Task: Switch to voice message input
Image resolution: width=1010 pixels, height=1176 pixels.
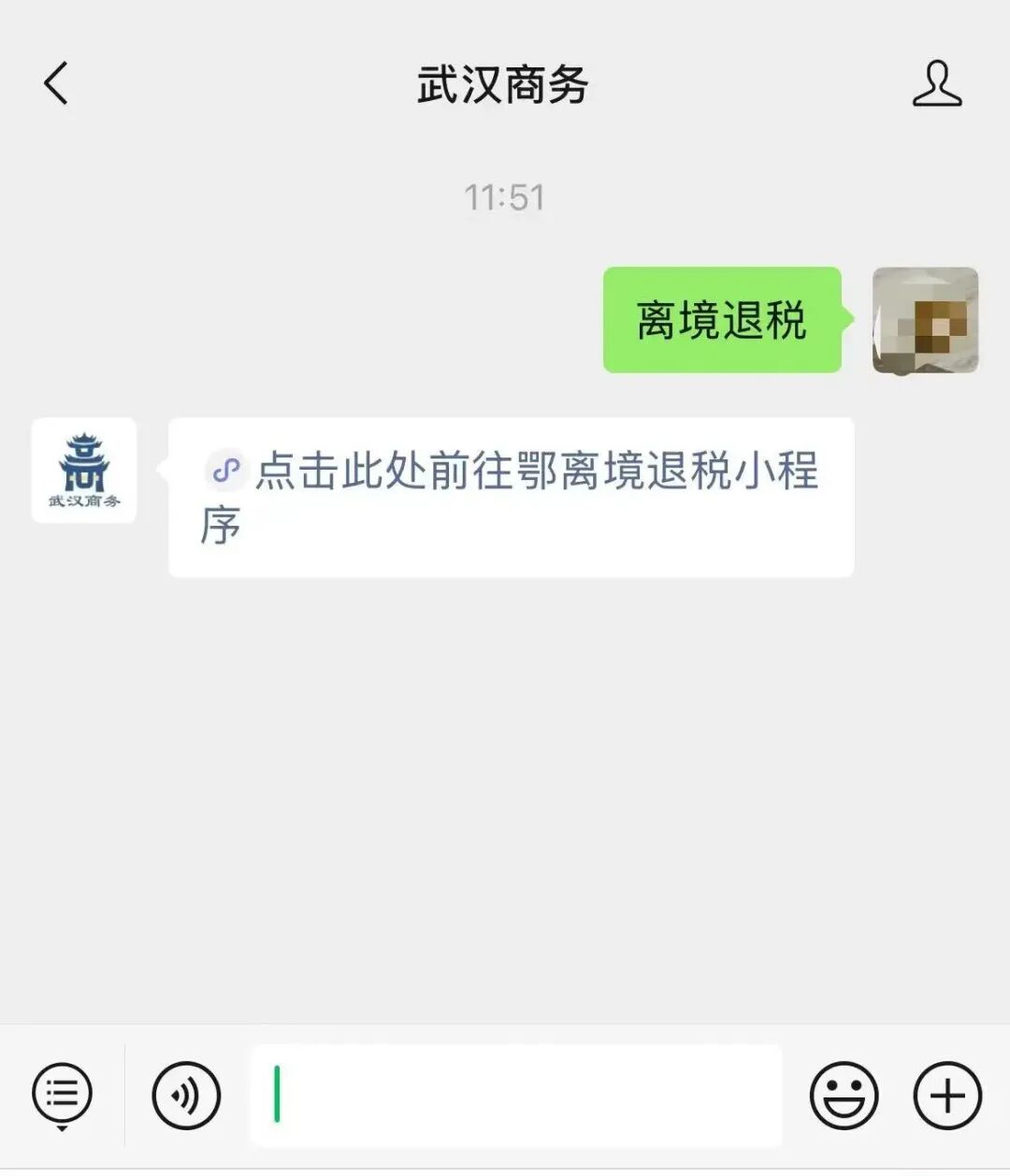Action: (186, 1095)
